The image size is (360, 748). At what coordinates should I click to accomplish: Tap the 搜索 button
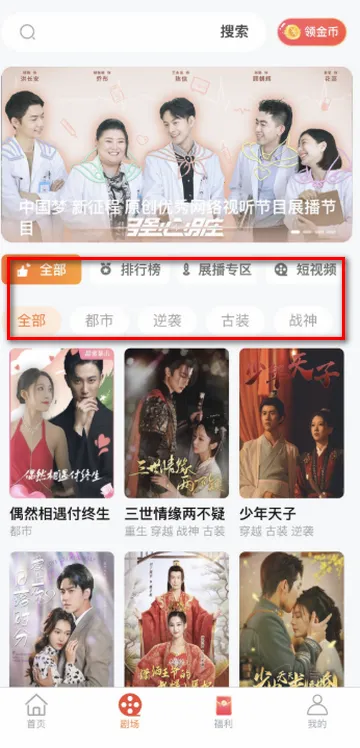coord(234,32)
